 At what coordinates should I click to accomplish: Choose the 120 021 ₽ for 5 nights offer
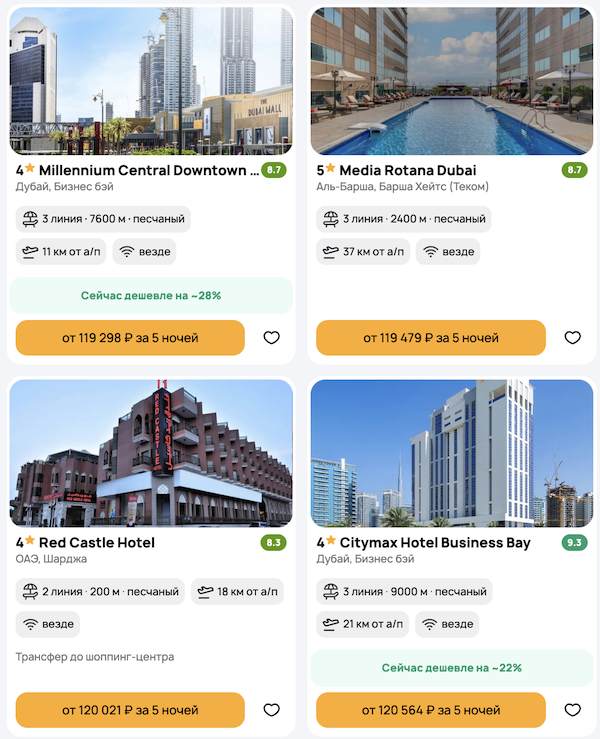[130, 710]
